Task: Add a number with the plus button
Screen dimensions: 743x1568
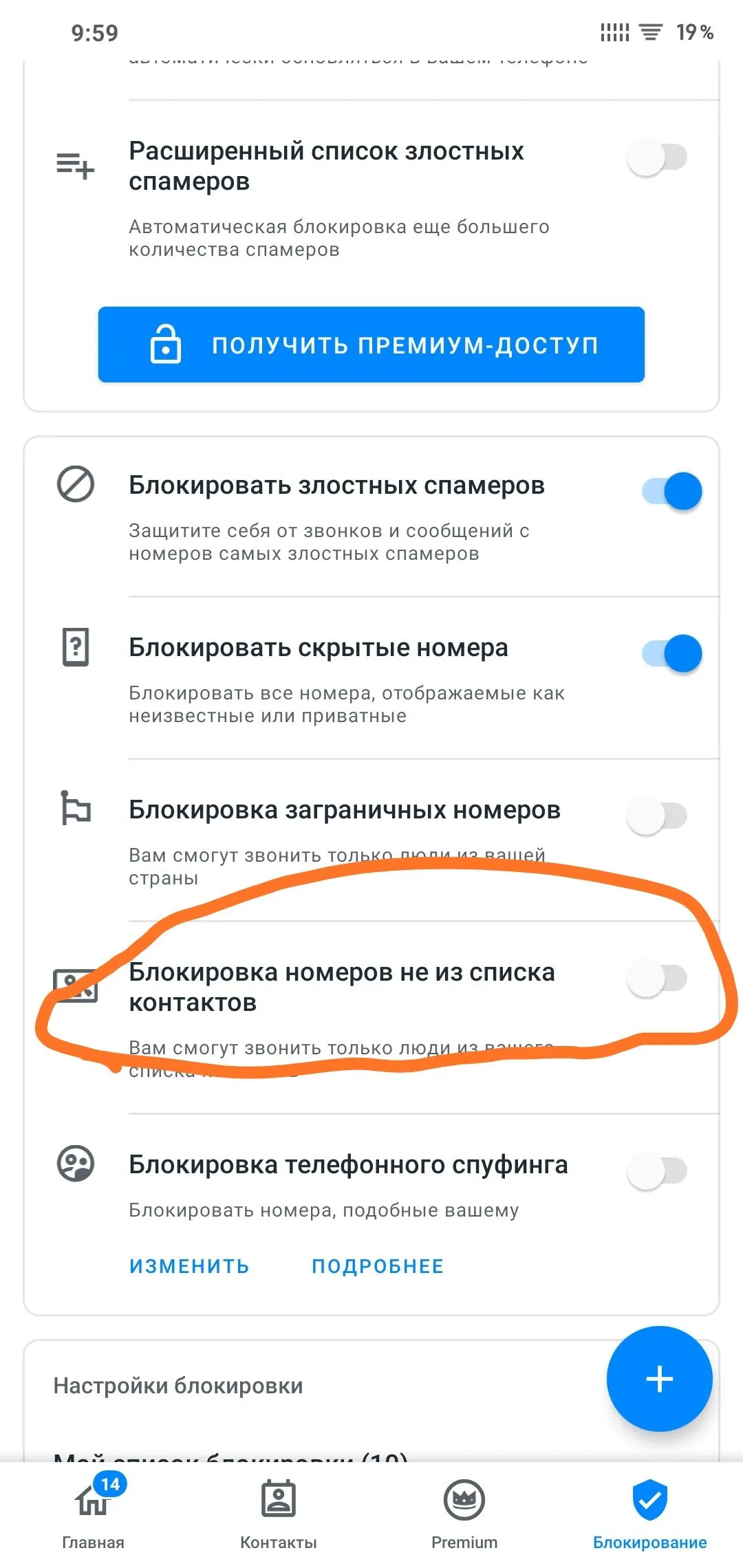Action: (x=659, y=1379)
